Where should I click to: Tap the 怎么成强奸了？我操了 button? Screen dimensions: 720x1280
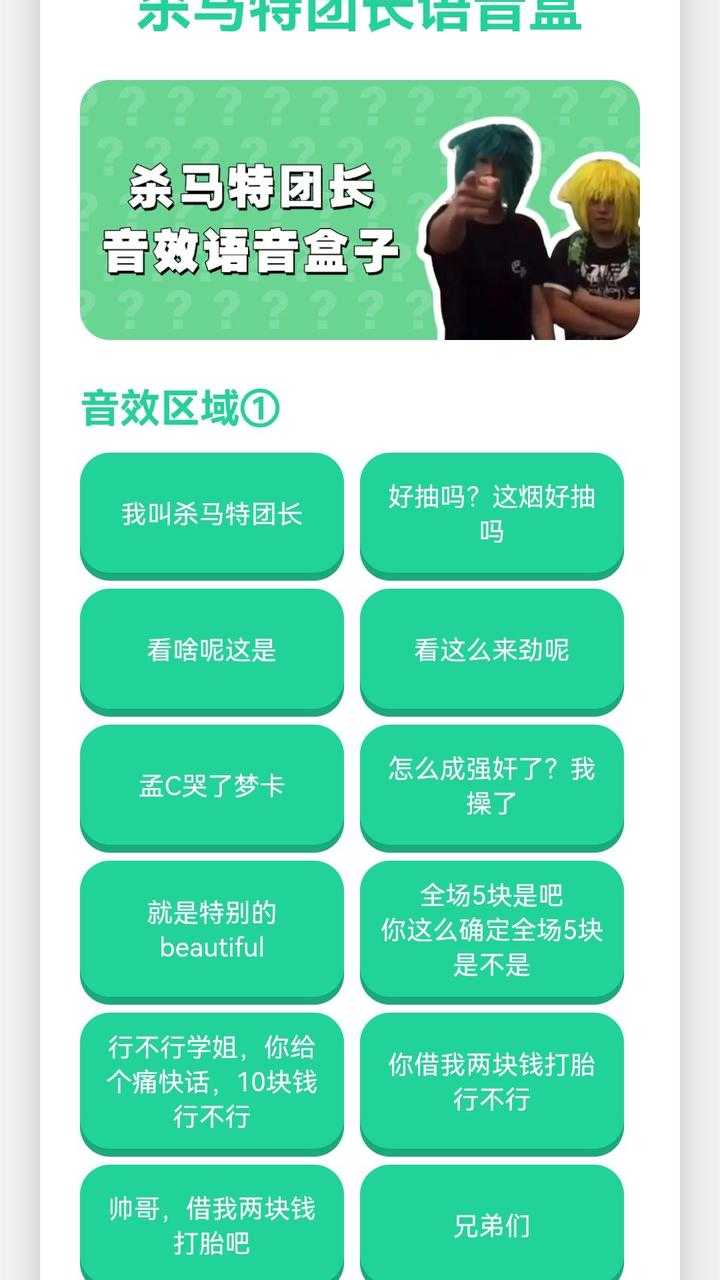[x=491, y=786]
